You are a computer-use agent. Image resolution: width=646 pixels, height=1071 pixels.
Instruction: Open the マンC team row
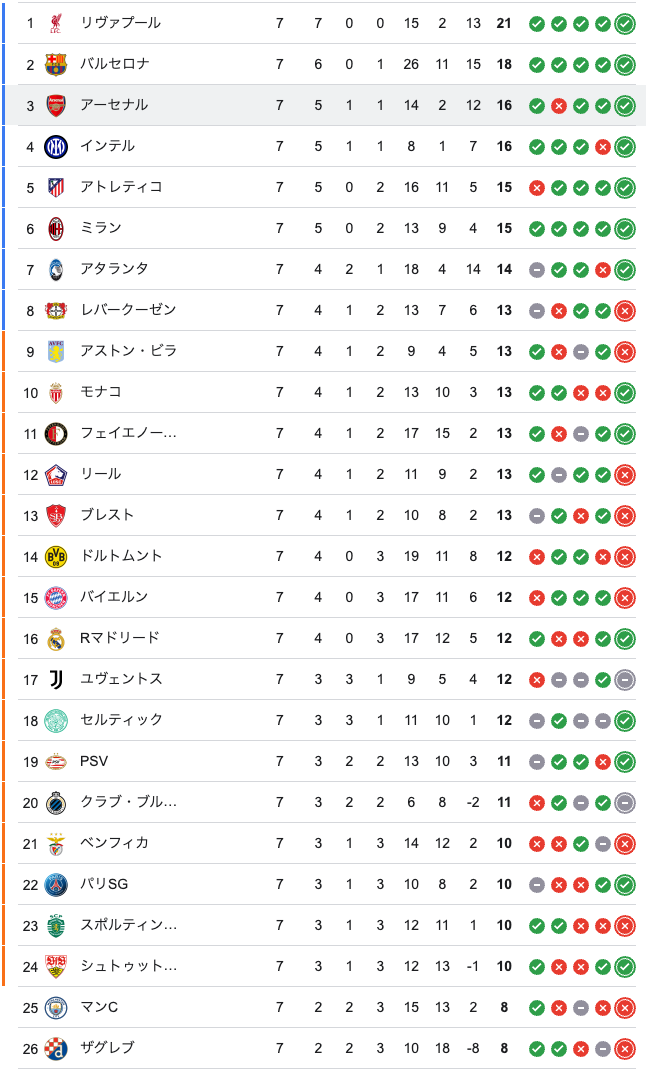(326, 1007)
